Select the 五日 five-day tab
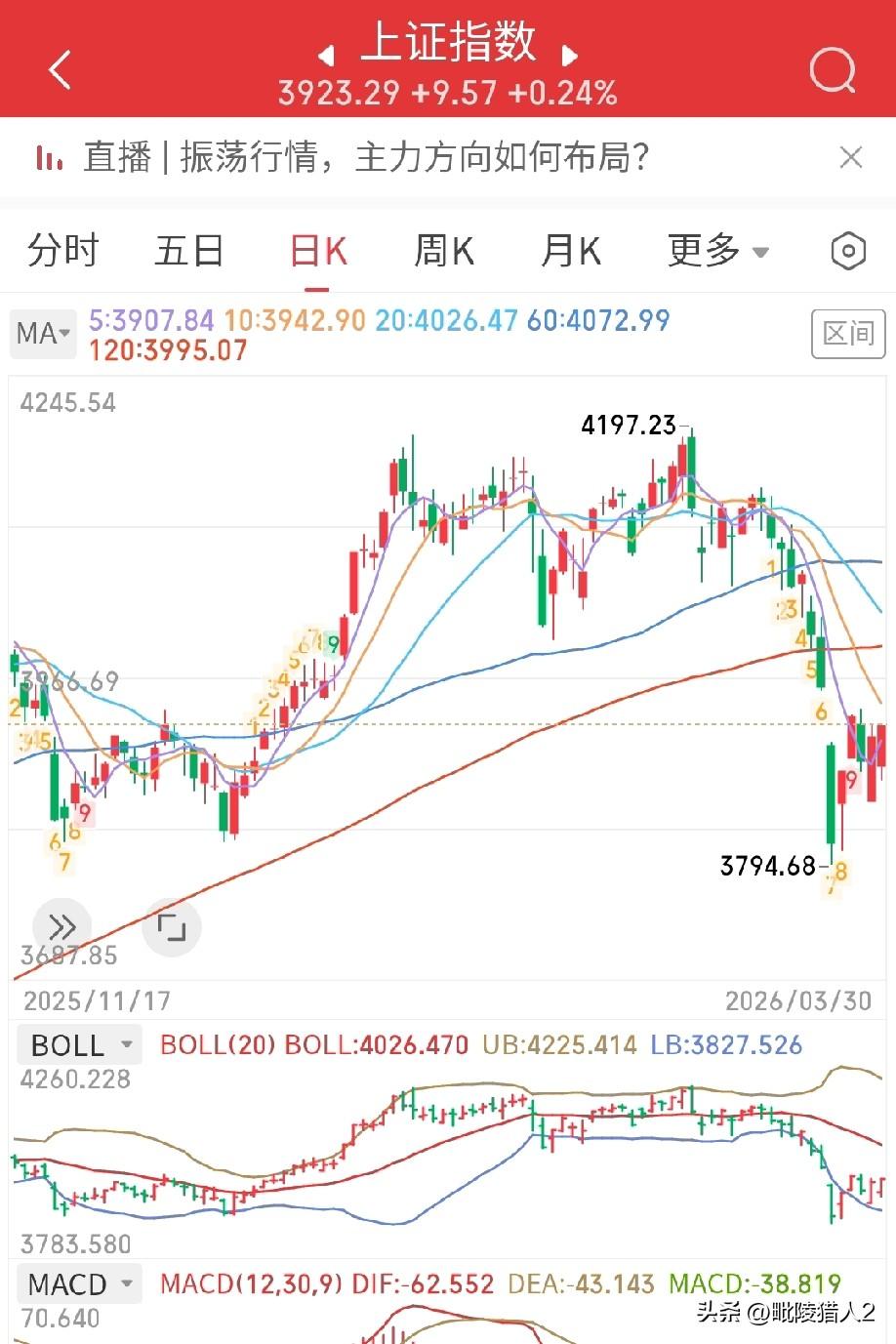The height and width of the screenshot is (1344, 896). 188,251
